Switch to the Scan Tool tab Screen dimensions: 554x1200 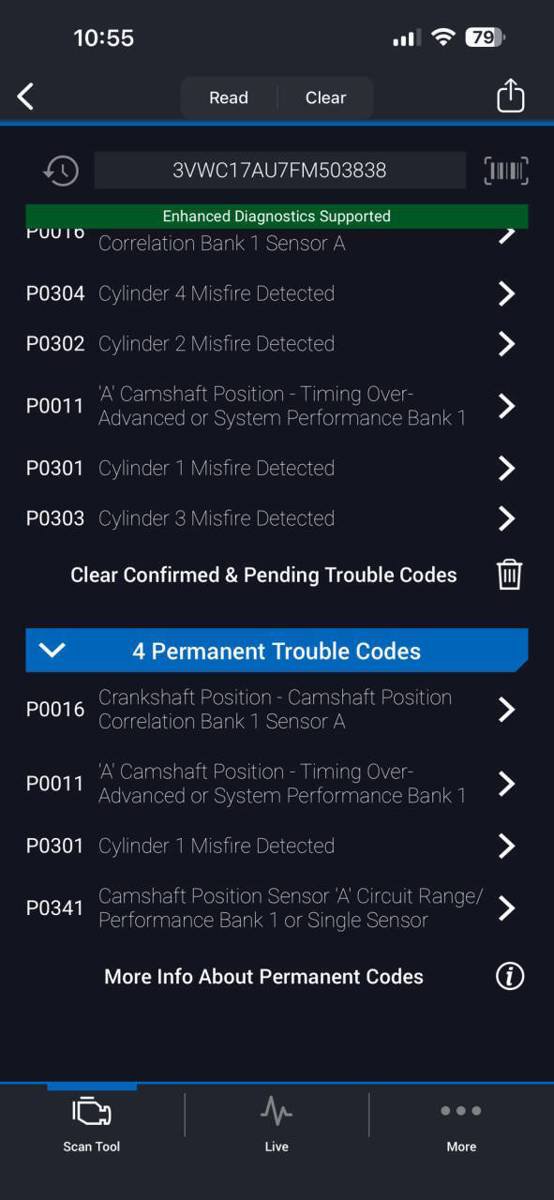pyautogui.click(x=92, y=1124)
